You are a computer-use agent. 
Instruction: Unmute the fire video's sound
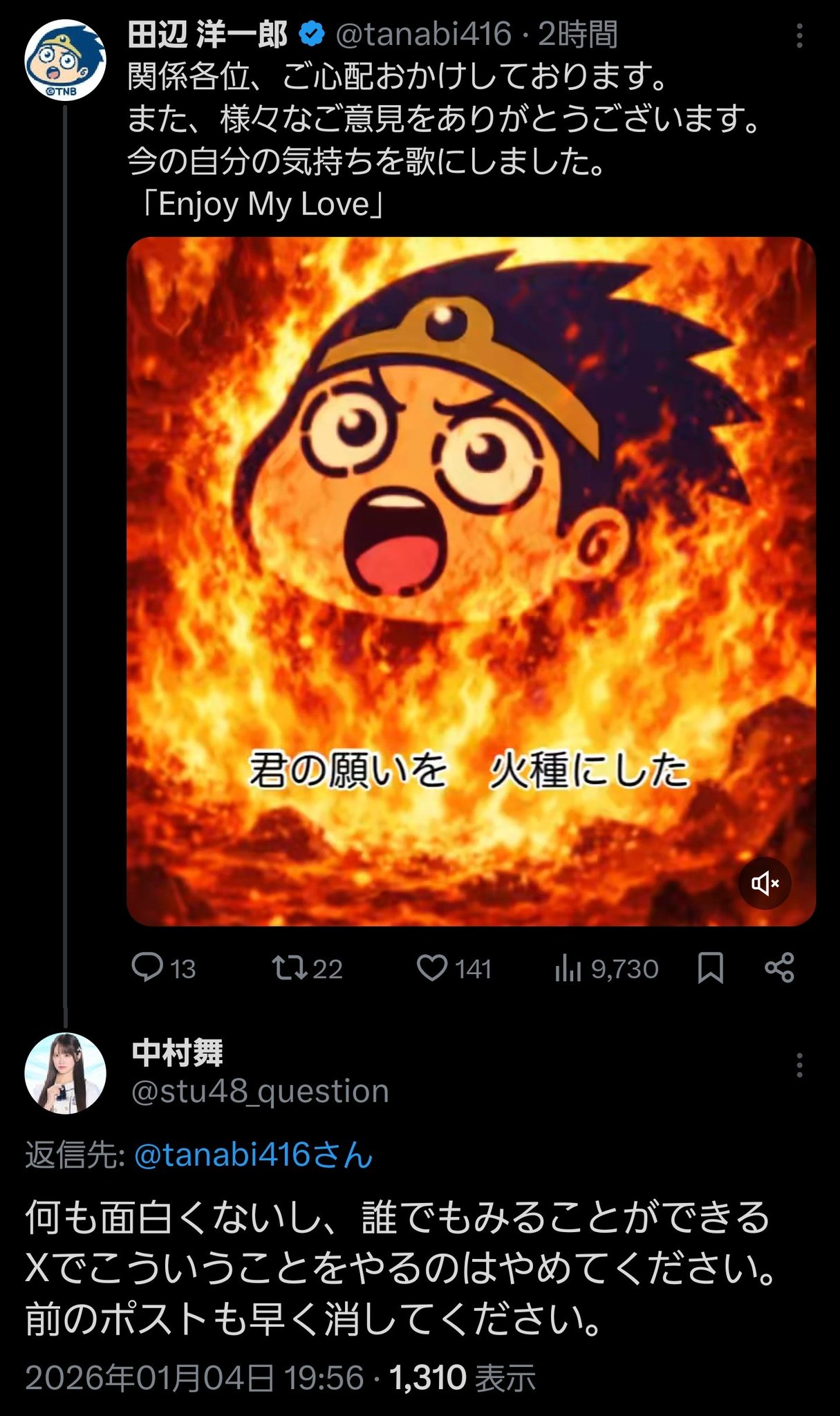pos(765,883)
